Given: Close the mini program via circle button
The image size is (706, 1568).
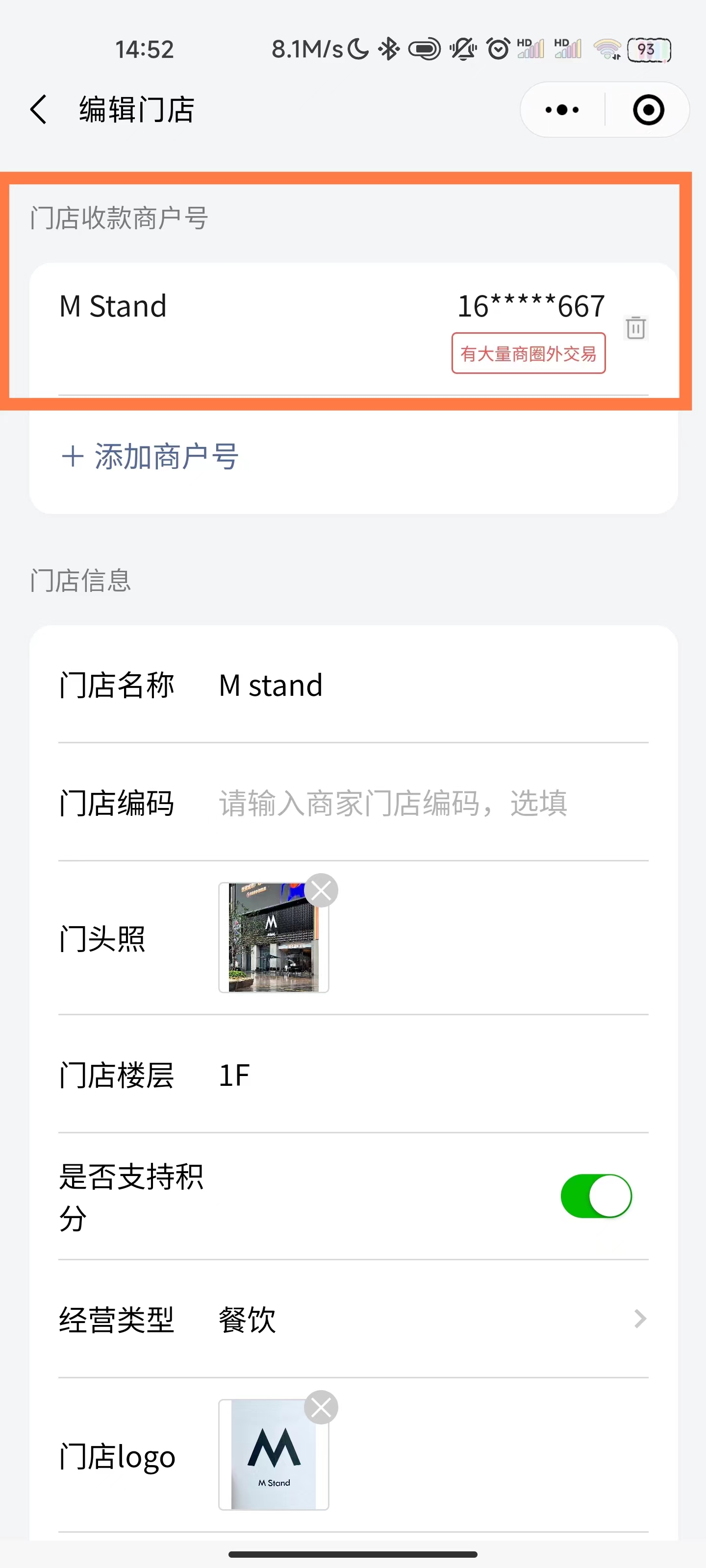Looking at the screenshot, I should coord(648,110).
